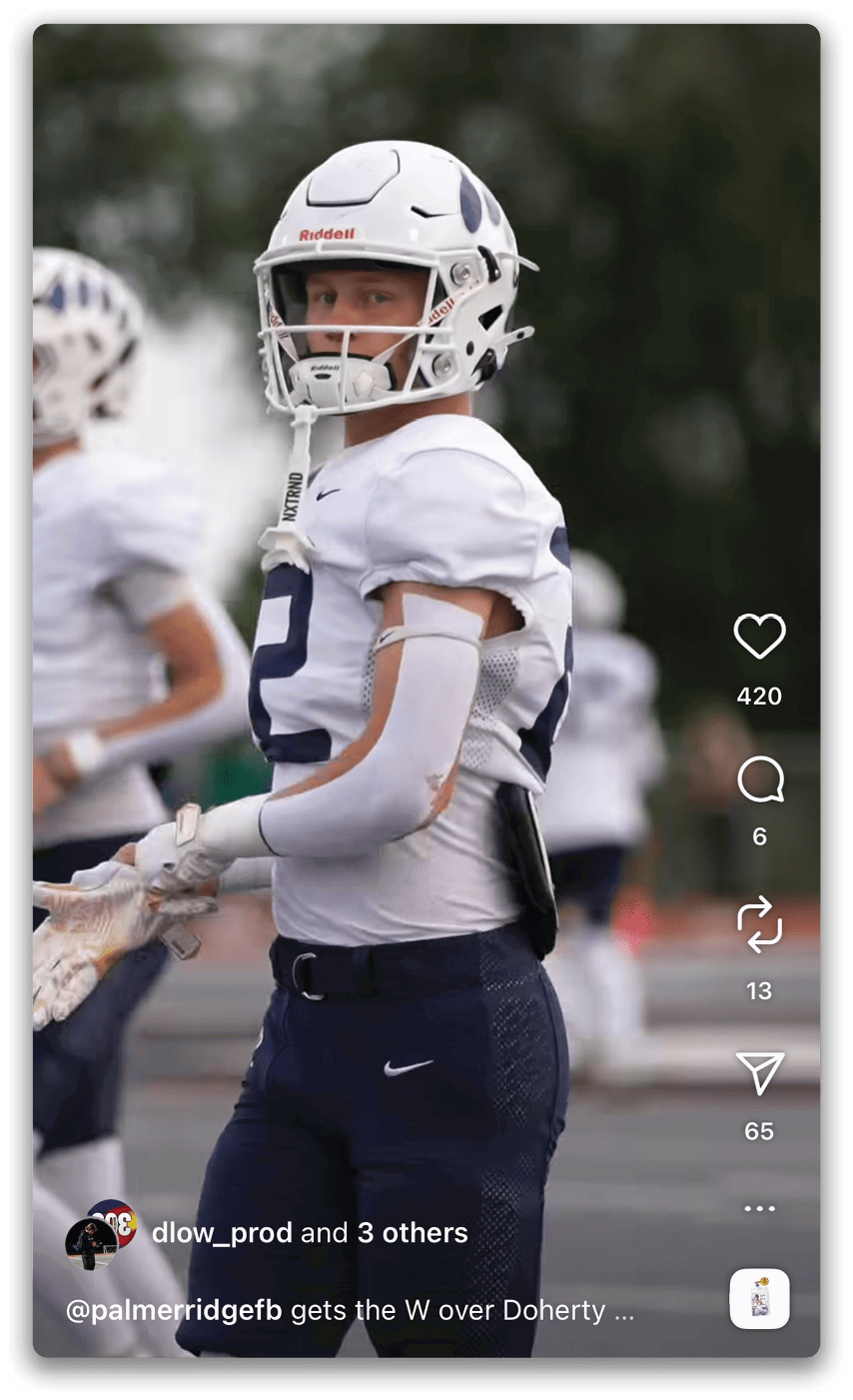Repost this reel
853x1400 pixels.
[x=759, y=923]
